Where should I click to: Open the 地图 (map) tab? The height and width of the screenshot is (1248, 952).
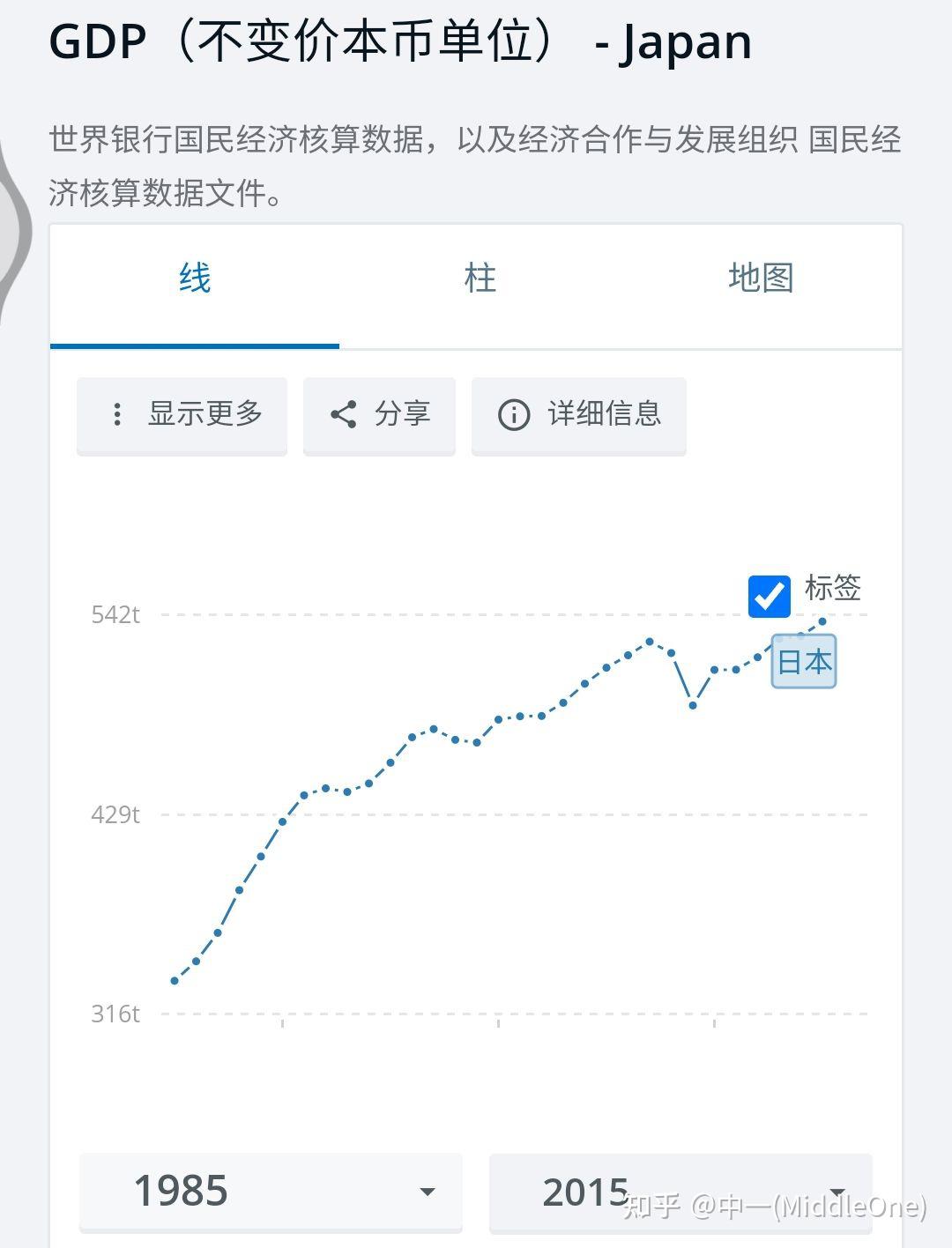click(761, 279)
